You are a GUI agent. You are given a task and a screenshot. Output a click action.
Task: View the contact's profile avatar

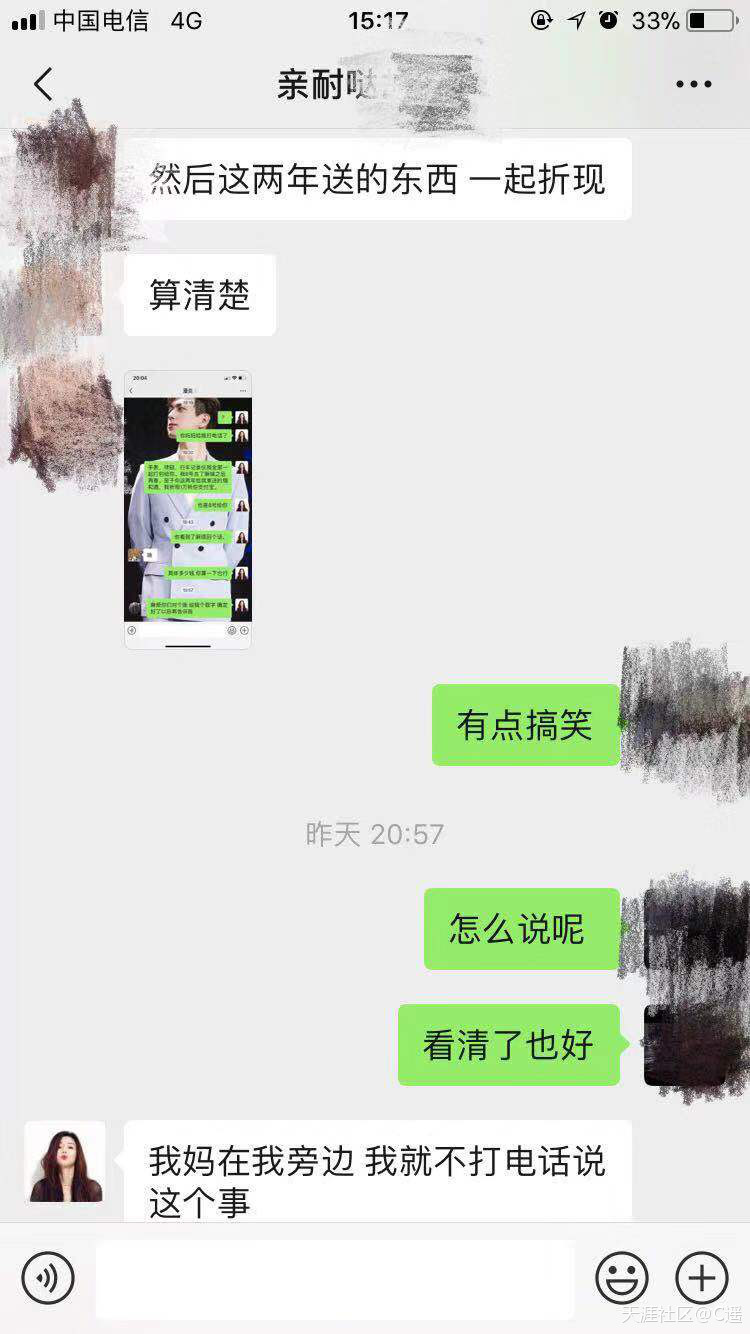pyautogui.click(x=65, y=1161)
